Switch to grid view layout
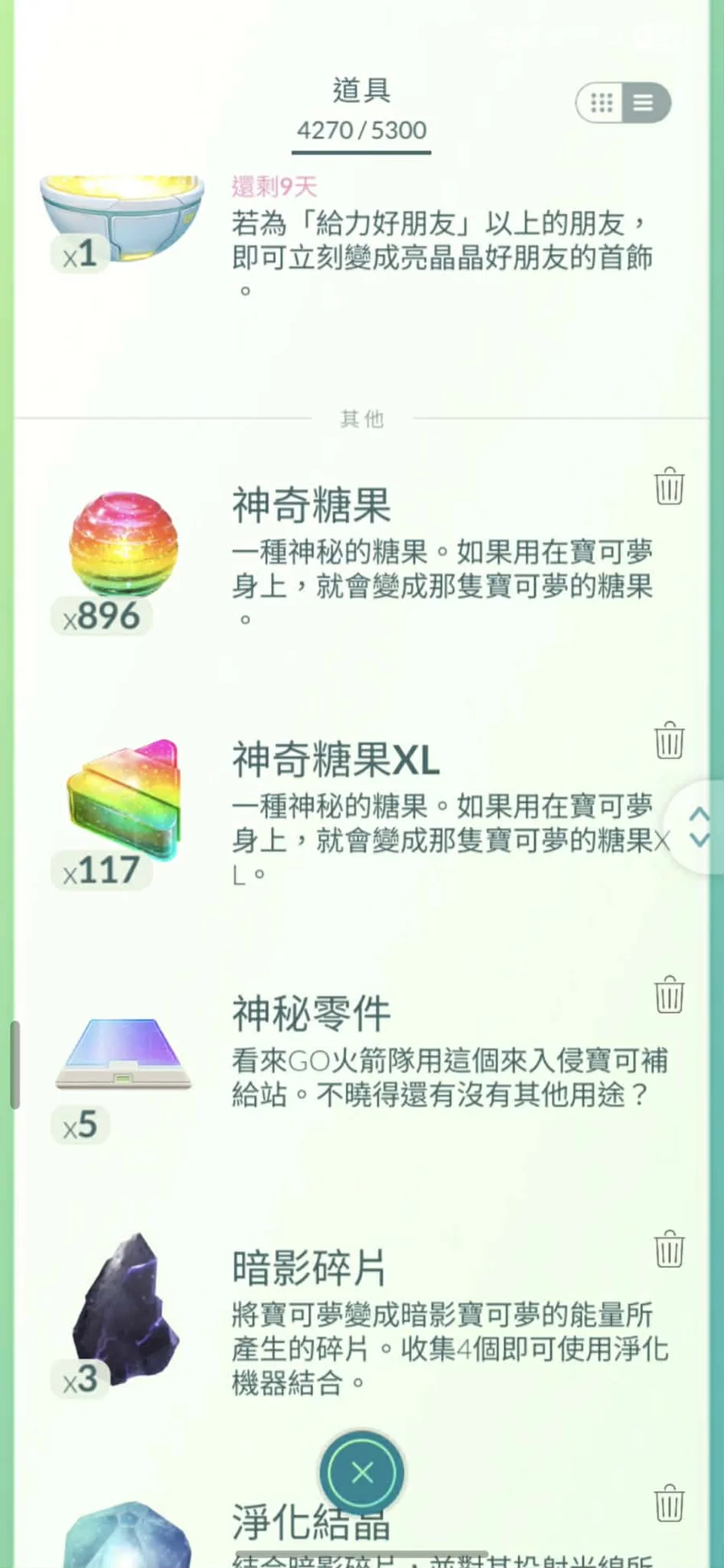Image resolution: width=724 pixels, height=1568 pixels. click(602, 102)
